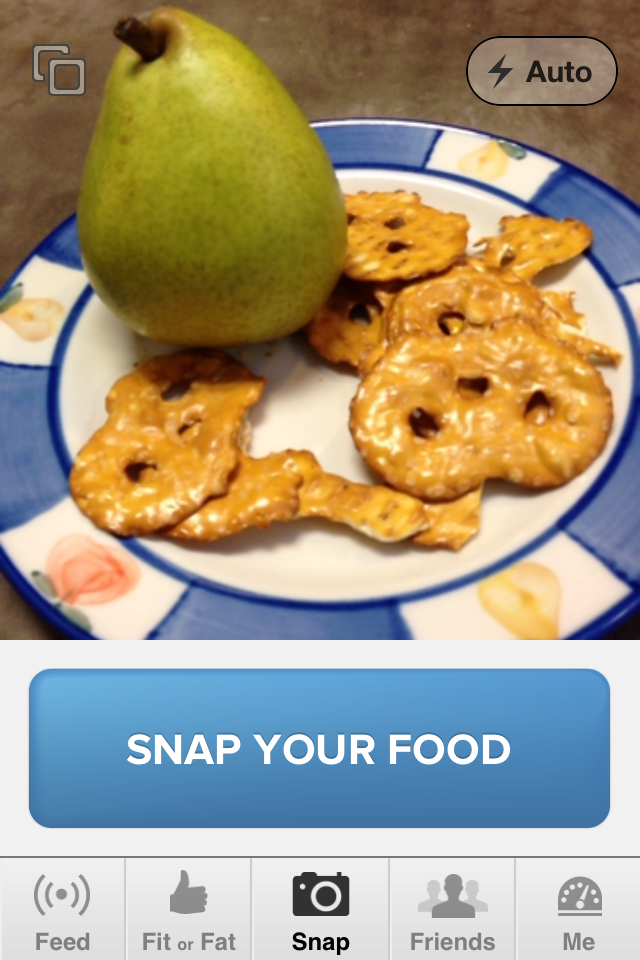Open the Me tab

coord(578,909)
